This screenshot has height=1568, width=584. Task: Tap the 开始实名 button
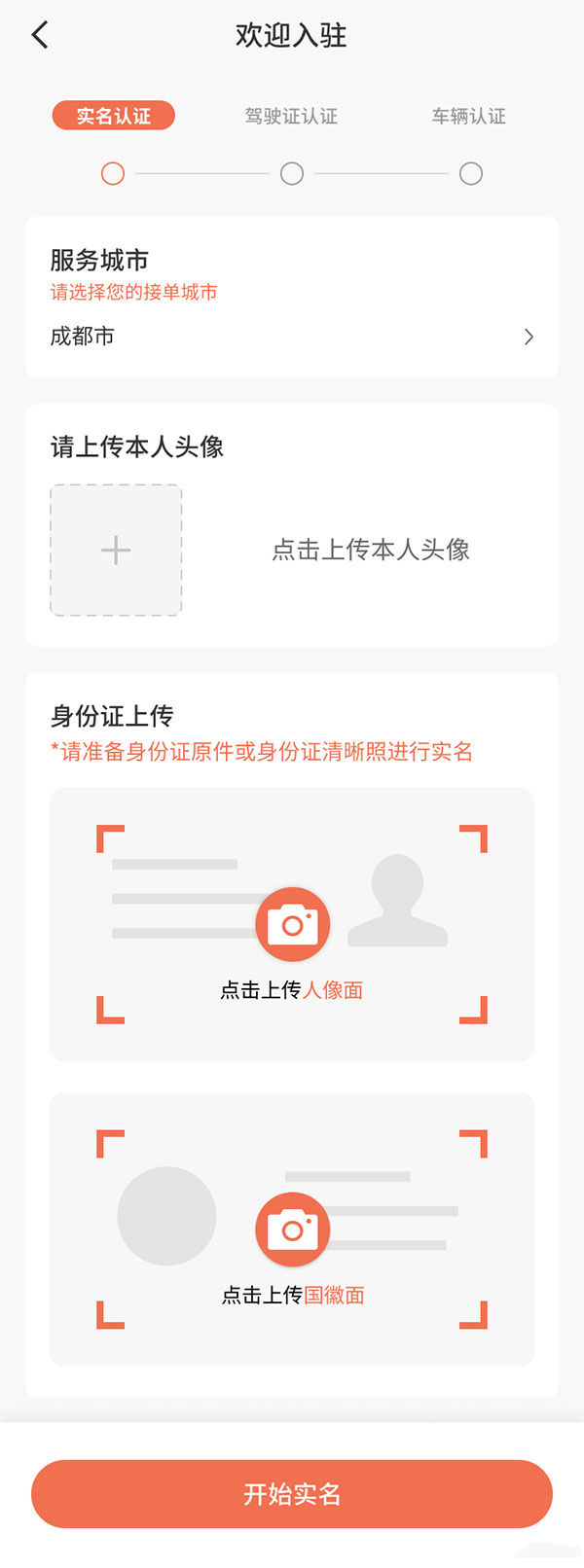(292, 1494)
